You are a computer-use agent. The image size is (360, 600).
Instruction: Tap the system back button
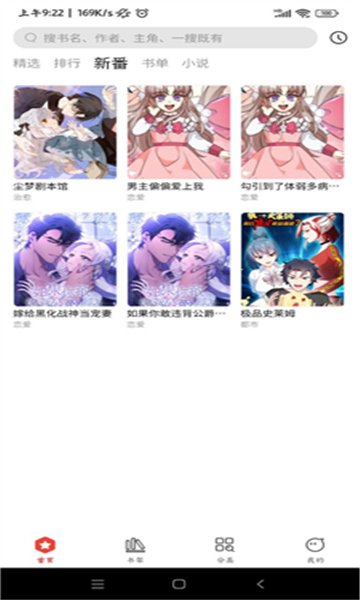[261, 584]
